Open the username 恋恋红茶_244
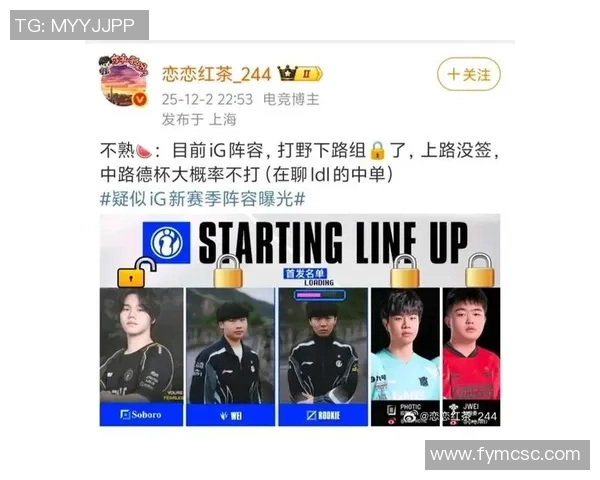Screen dimensions: 600x480 click(x=217, y=73)
